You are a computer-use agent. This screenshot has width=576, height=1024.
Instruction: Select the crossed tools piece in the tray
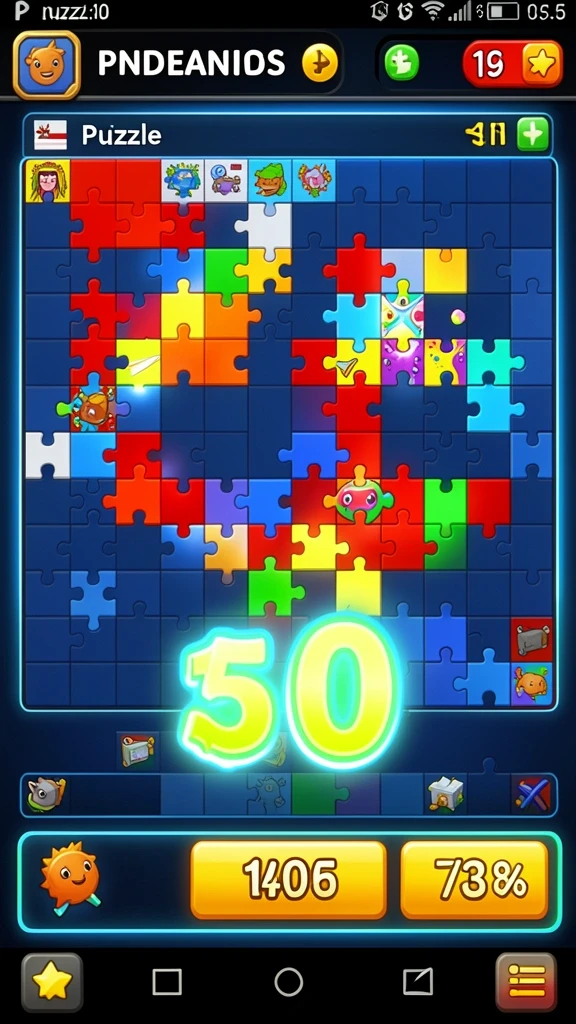click(x=533, y=795)
